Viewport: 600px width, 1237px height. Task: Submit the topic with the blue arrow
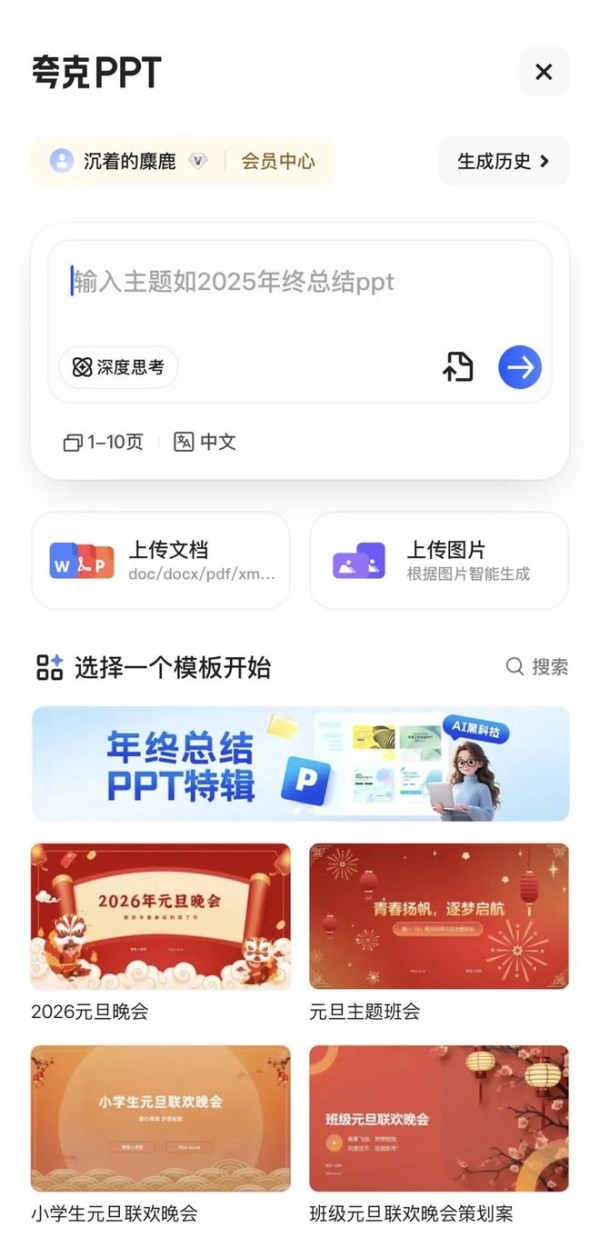520,367
